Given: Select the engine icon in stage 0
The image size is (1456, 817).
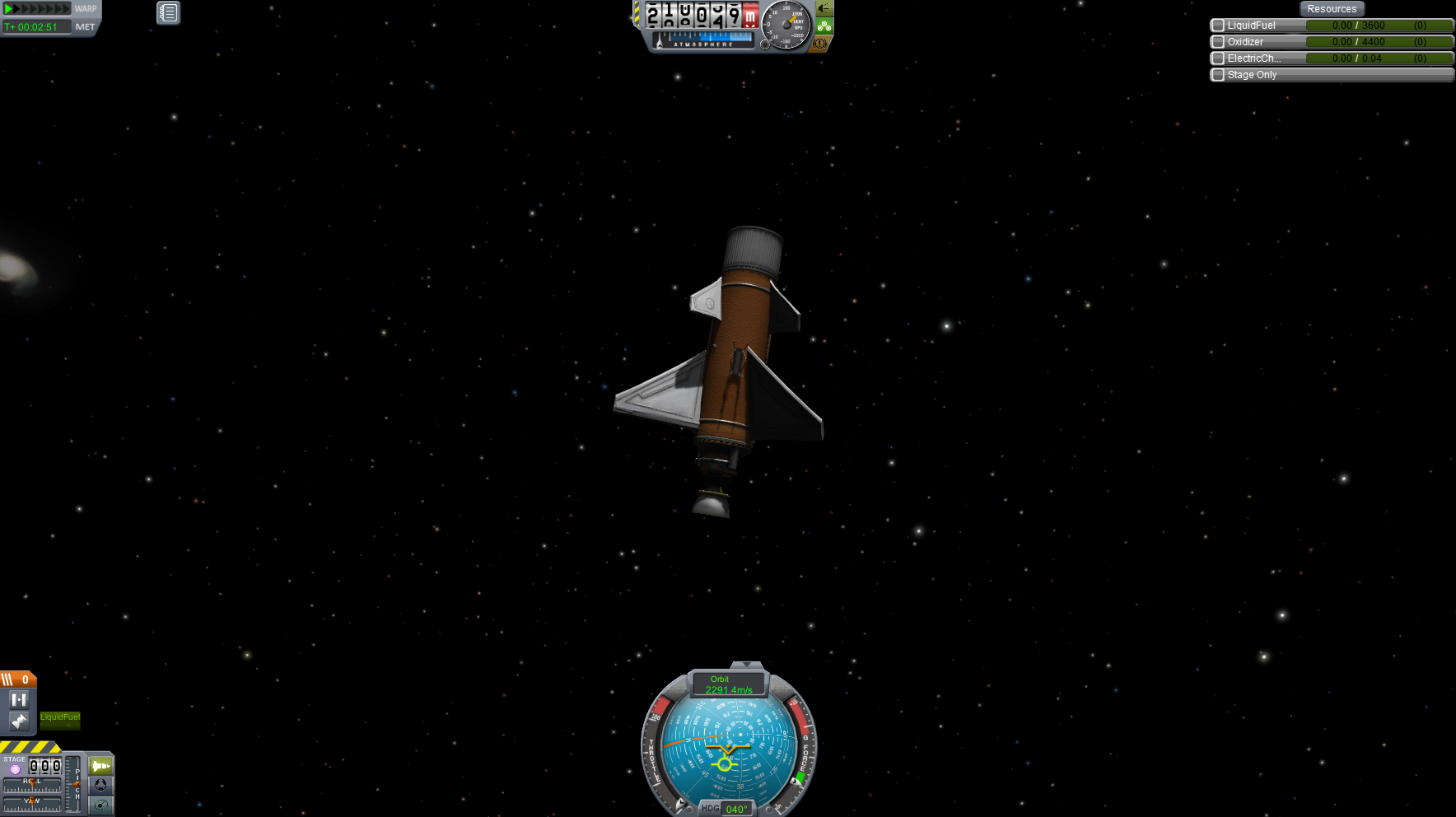Looking at the screenshot, I should (x=19, y=721).
